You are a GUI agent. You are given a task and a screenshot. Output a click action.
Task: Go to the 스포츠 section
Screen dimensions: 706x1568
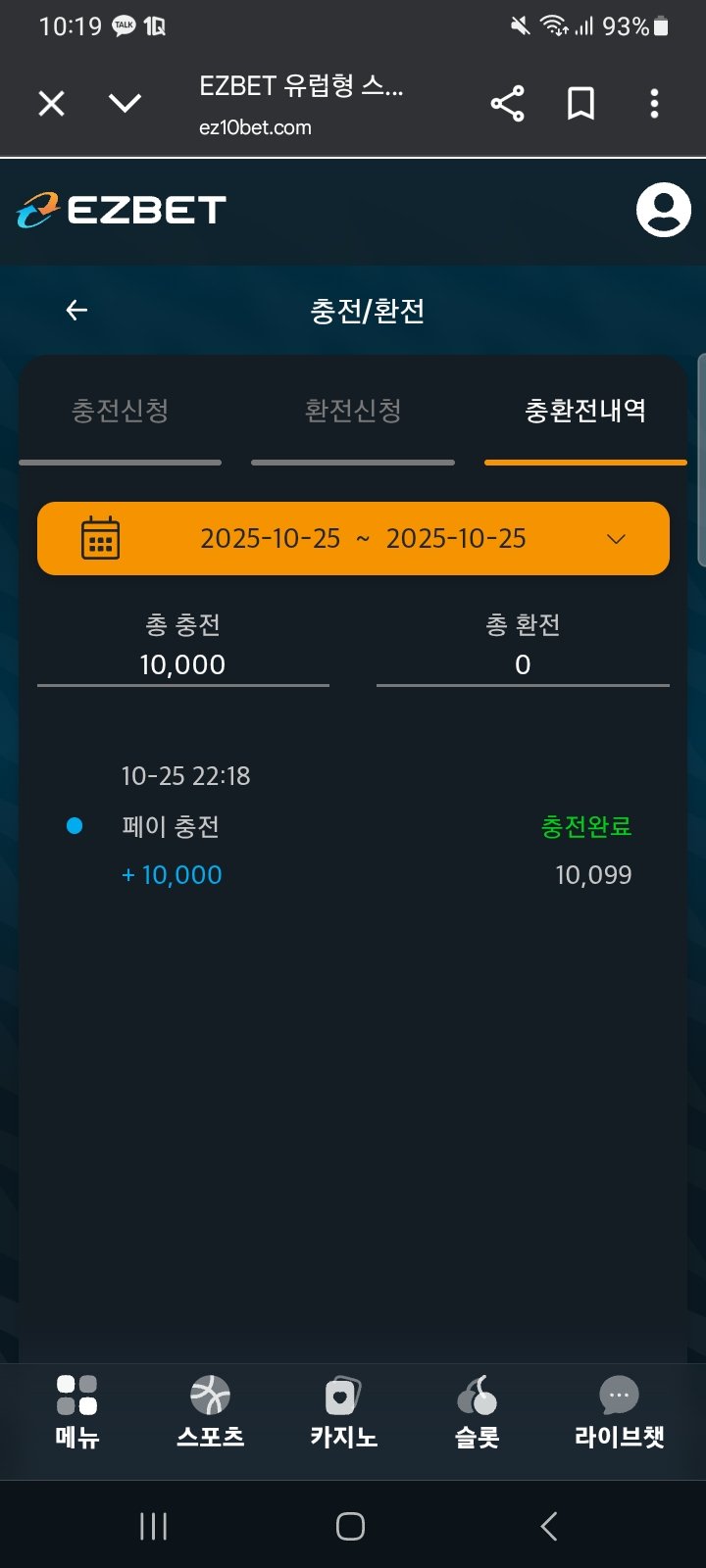[x=210, y=1412]
